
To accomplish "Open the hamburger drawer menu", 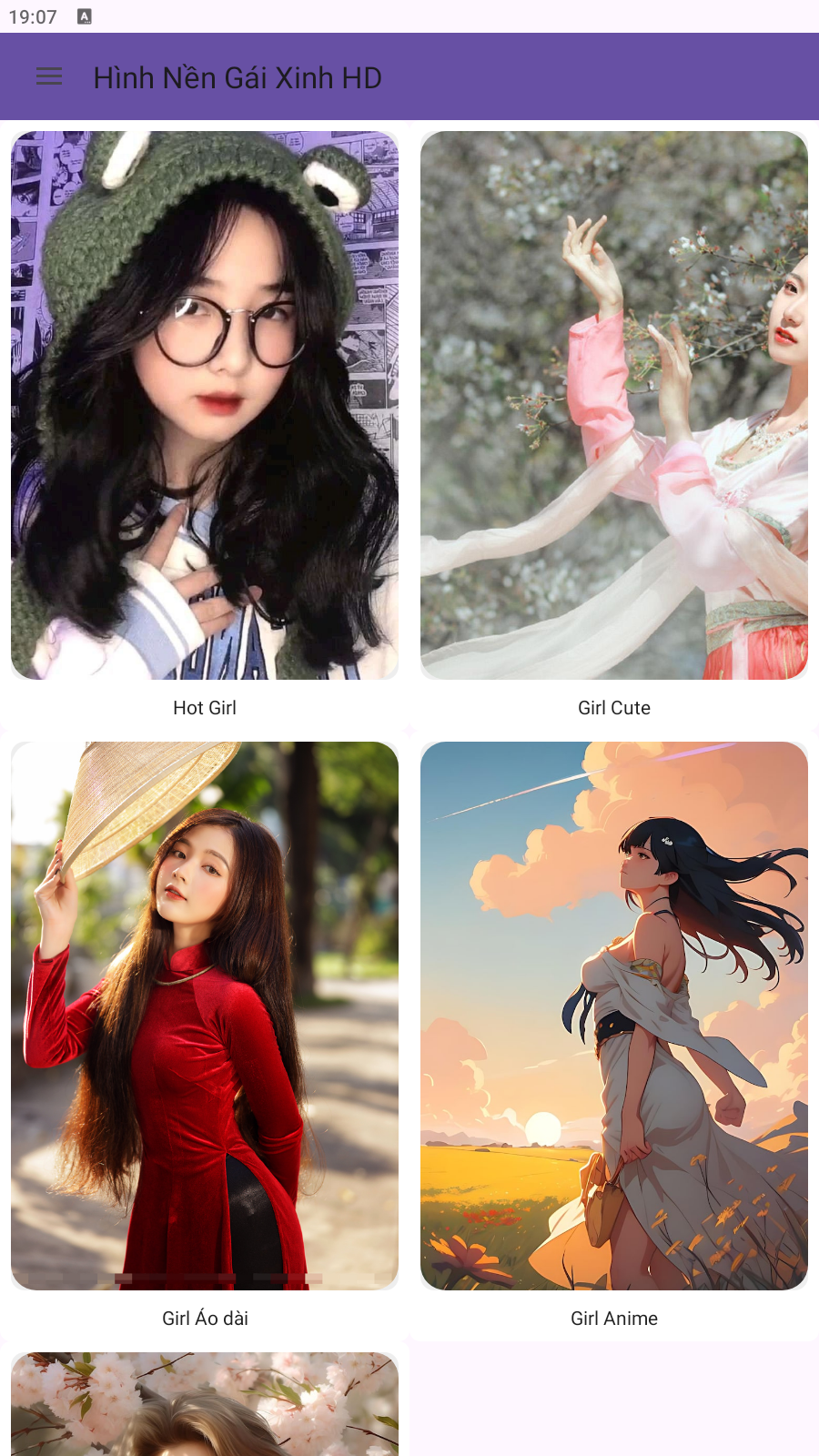I will pos(49,77).
